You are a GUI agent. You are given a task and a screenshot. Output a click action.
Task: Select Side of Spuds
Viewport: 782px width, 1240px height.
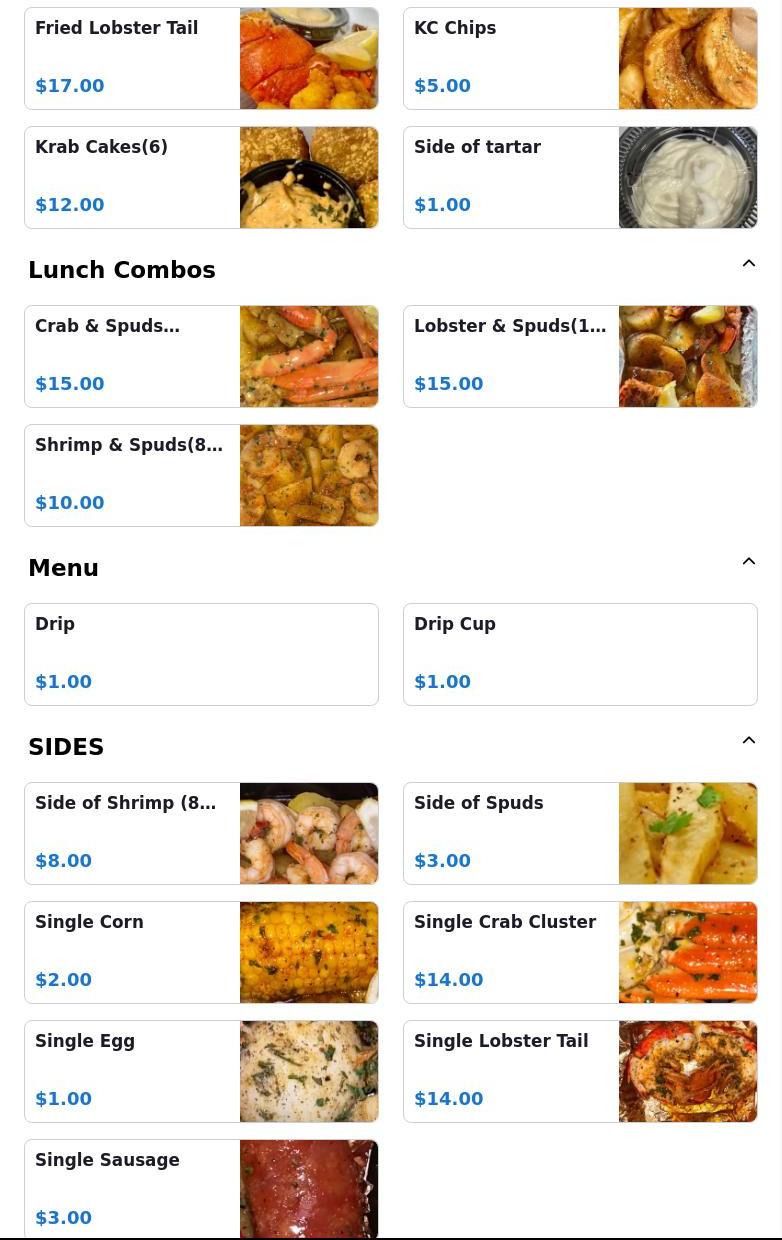pyautogui.click(x=580, y=833)
